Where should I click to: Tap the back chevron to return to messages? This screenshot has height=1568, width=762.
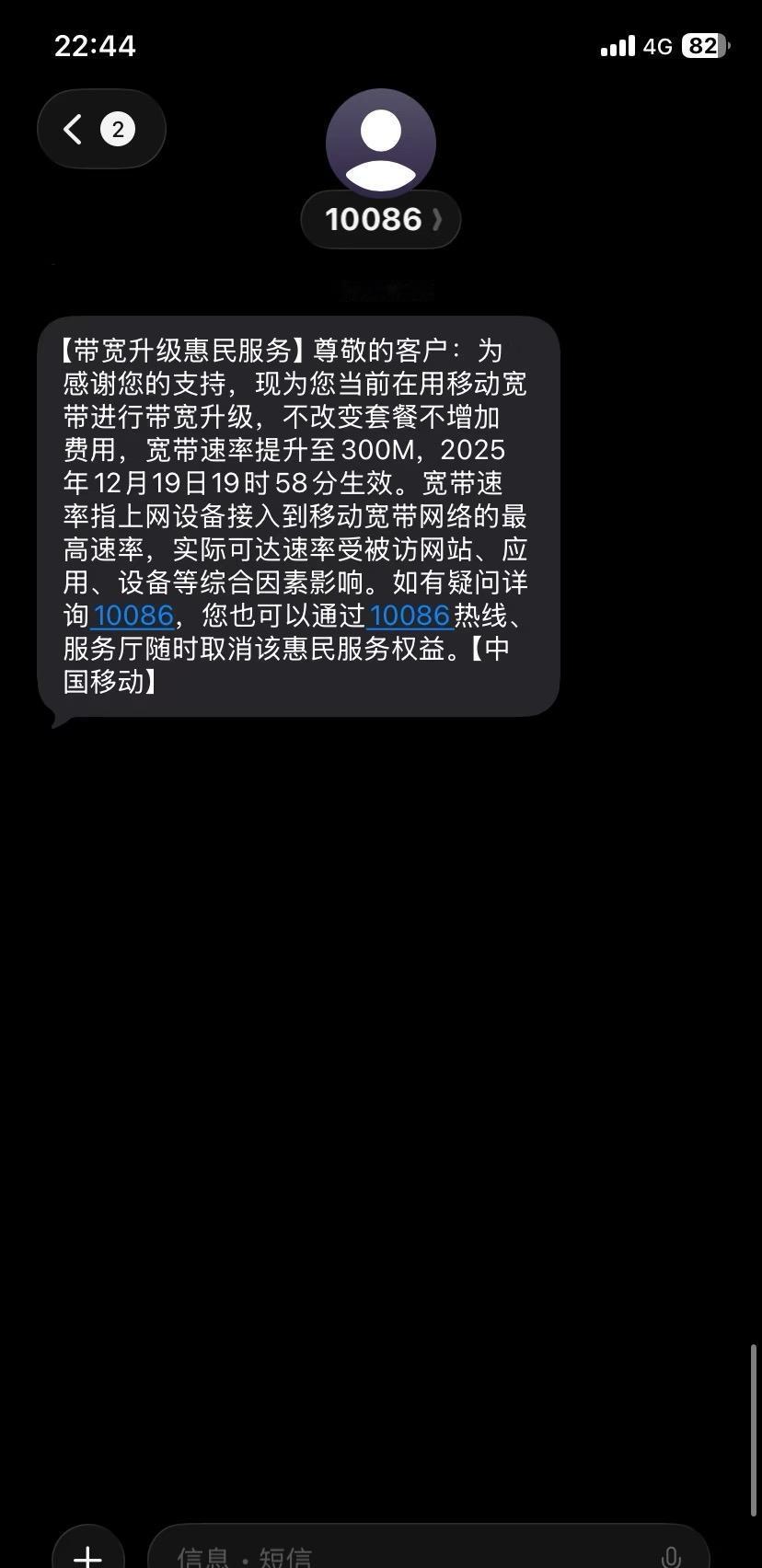tap(72, 129)
